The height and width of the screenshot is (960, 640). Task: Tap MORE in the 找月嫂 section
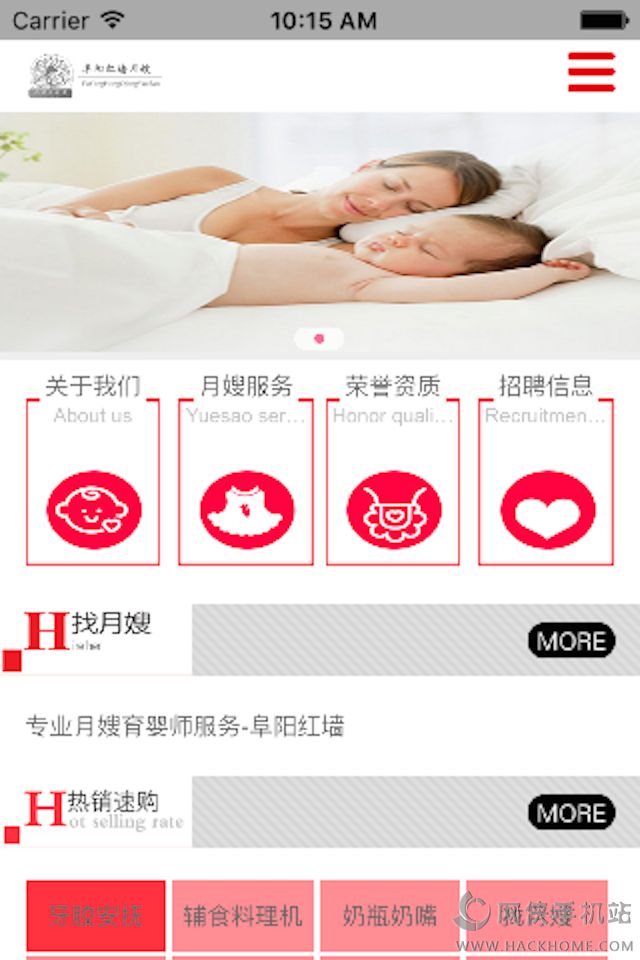tap(571, 641)
